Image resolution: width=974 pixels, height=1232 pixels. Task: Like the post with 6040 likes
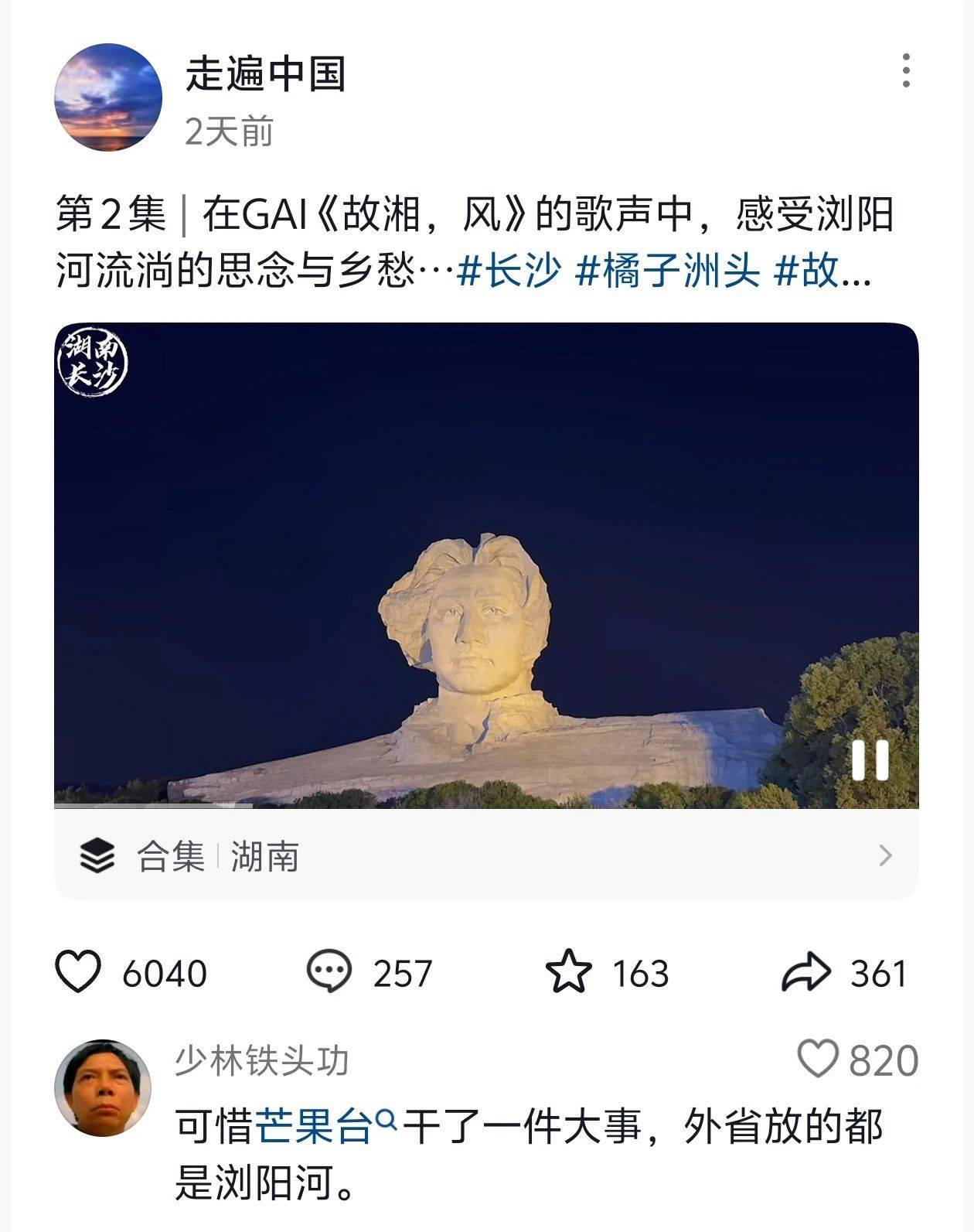point(79,972)
